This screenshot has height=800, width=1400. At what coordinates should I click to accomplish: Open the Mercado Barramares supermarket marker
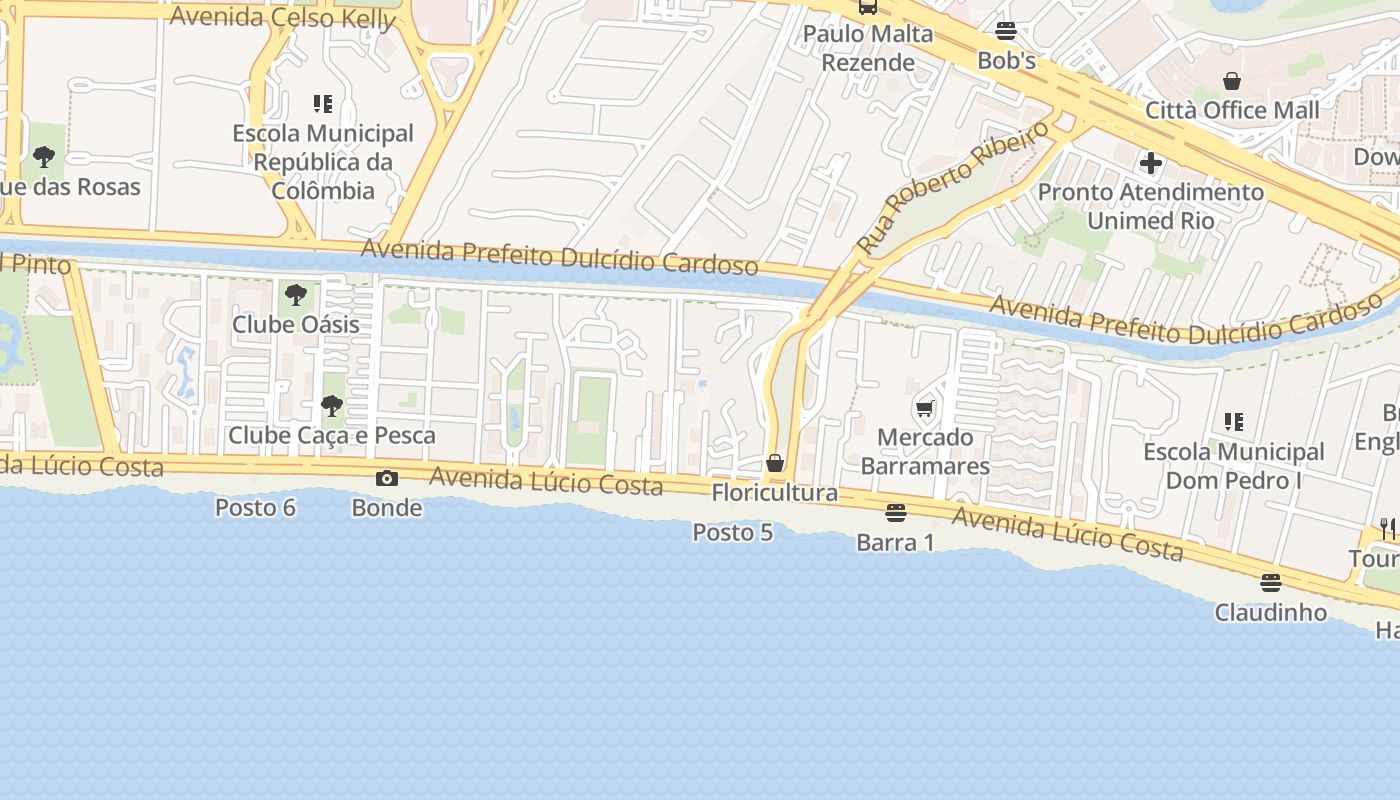[925, 408]
